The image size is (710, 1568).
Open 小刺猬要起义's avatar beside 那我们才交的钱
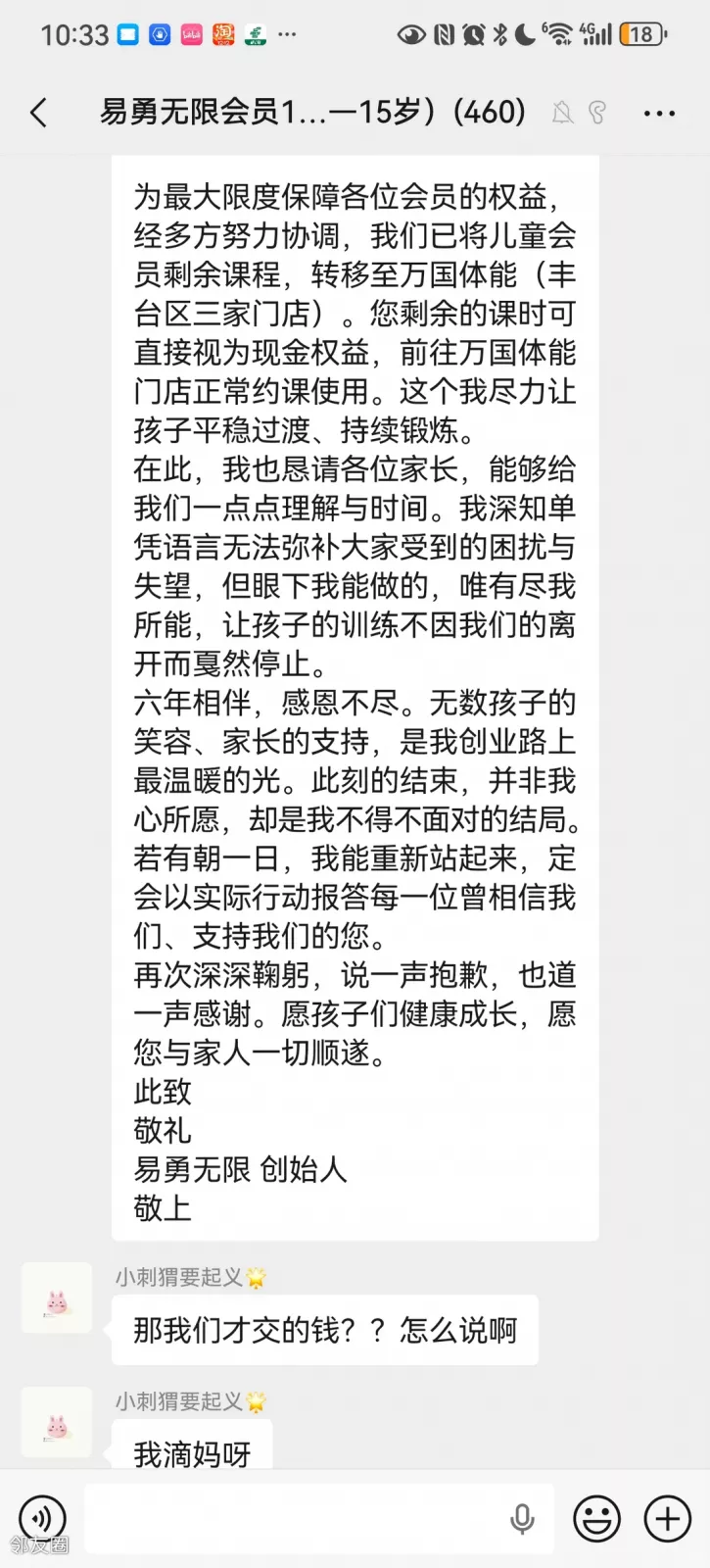pyautogui.click(x=57, y=1298)
